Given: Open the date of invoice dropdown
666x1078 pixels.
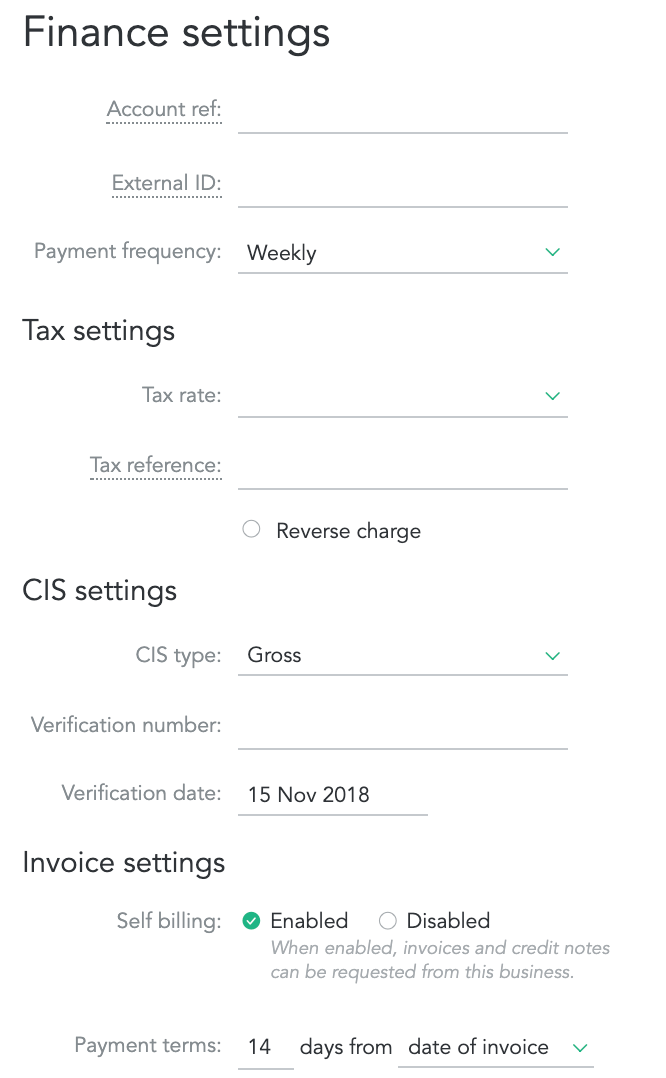Looking at the screenshot, I should (496, 1048).
